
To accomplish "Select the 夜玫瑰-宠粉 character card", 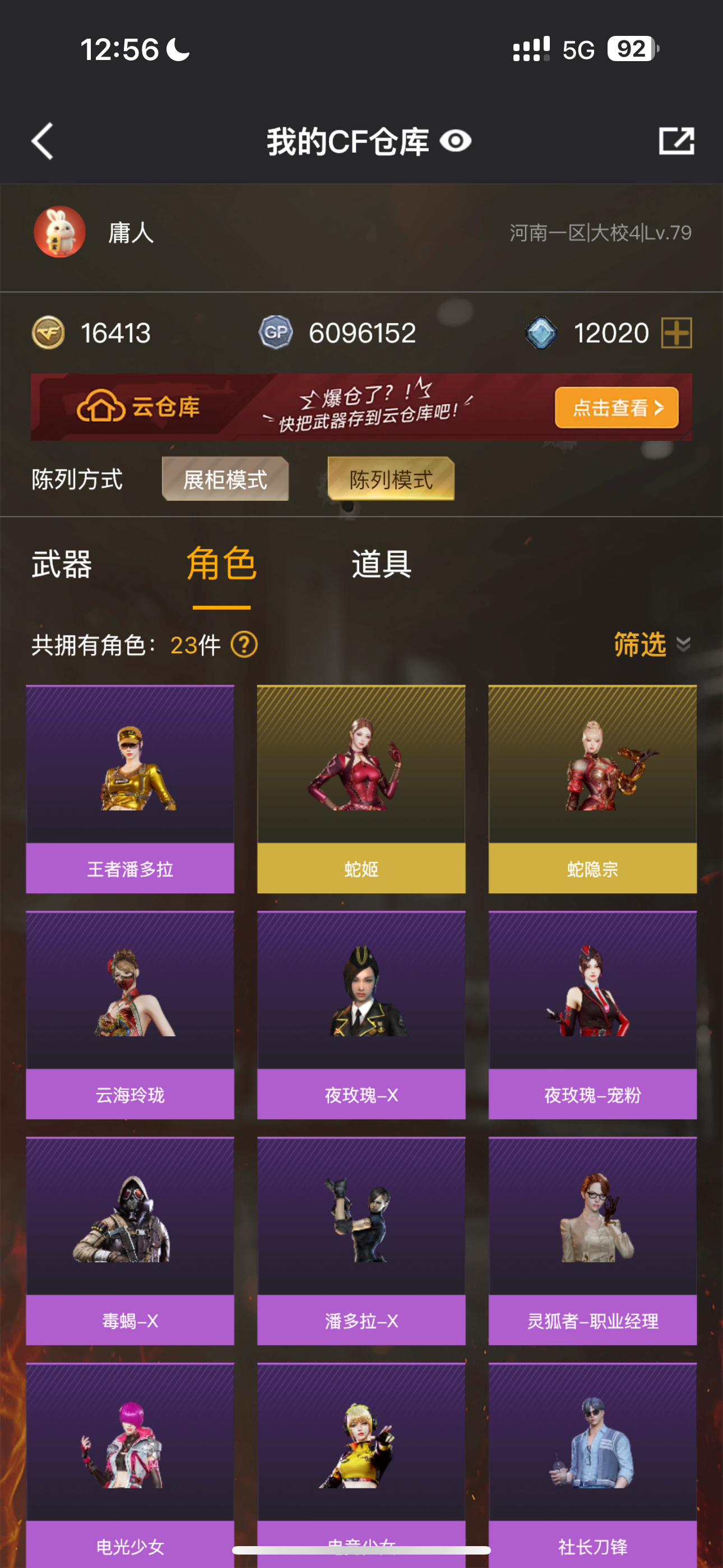I will 592,1014.
